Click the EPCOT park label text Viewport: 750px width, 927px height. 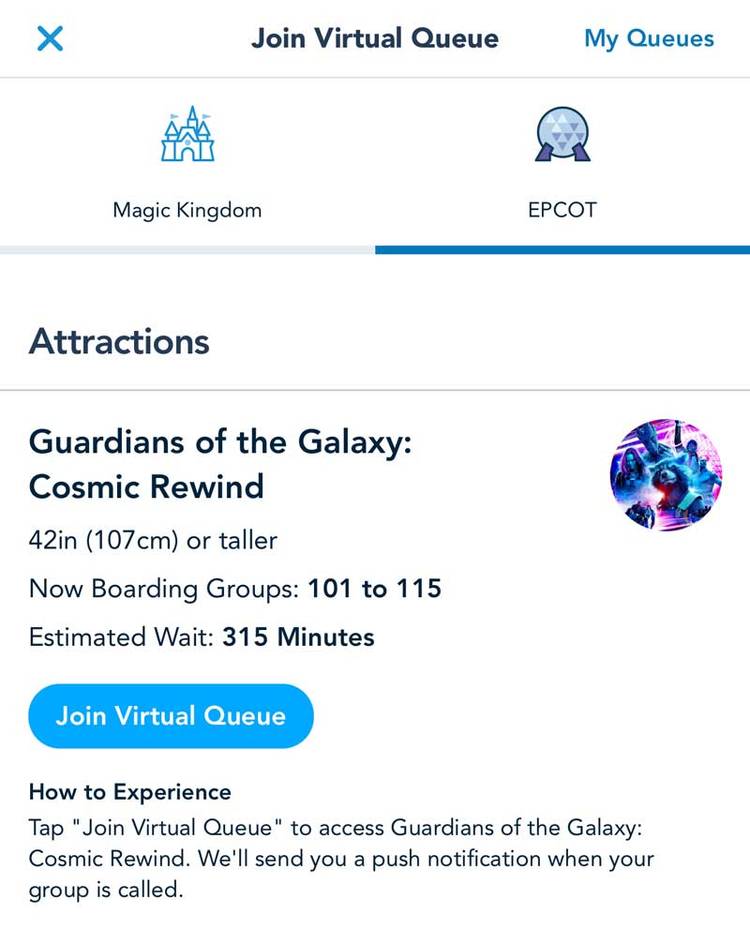[563, 210]
